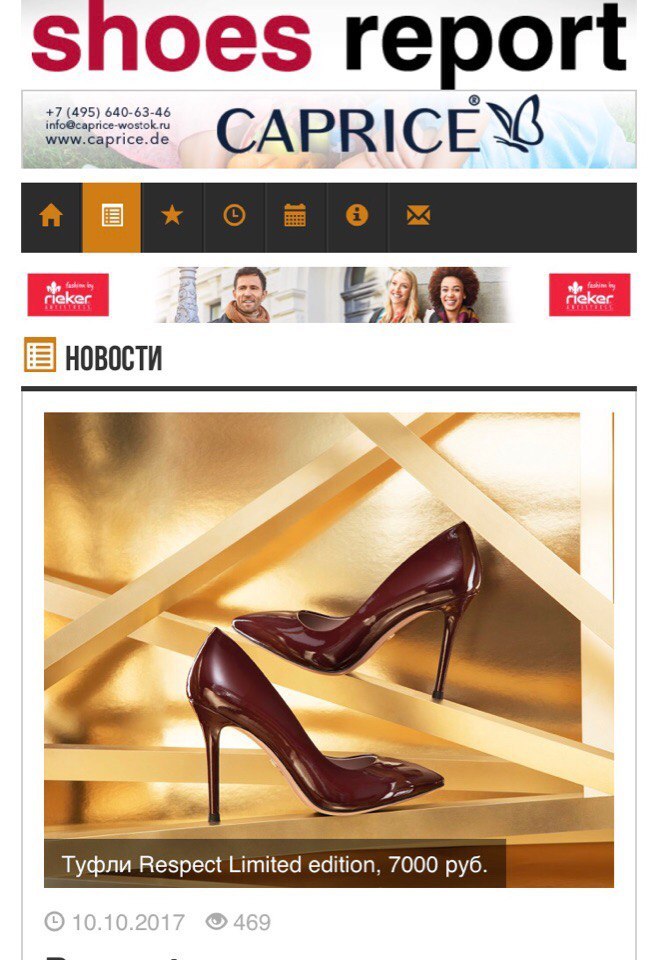Open the clock icon section
Screen dimensions: 658x960
pyautogui.click(x=234, y=216)
